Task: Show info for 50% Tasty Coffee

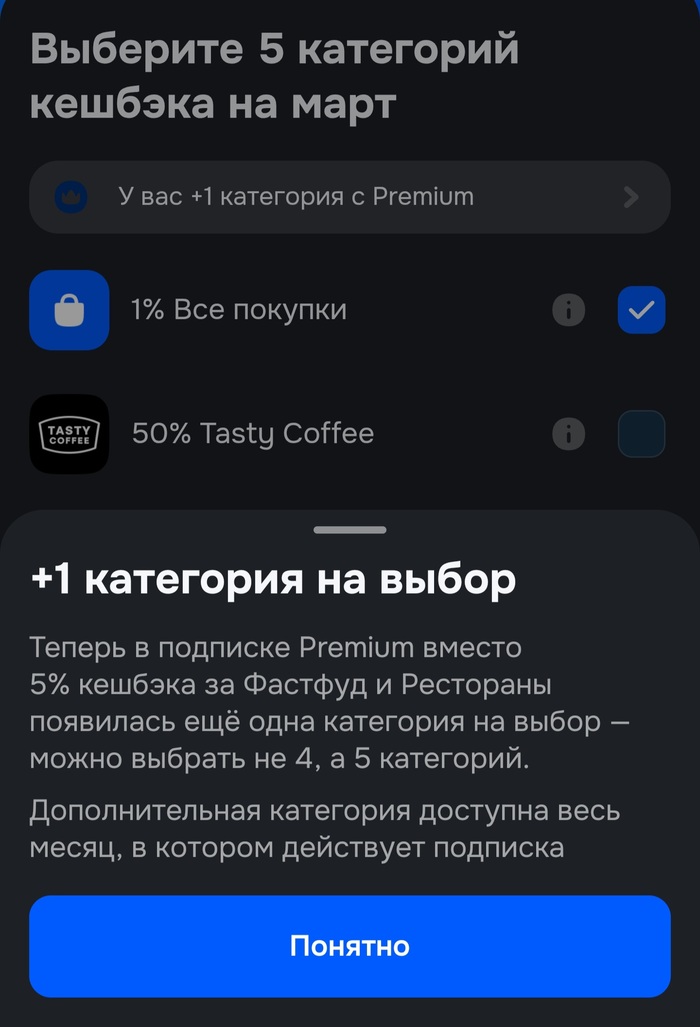Action: click(569, 434)
